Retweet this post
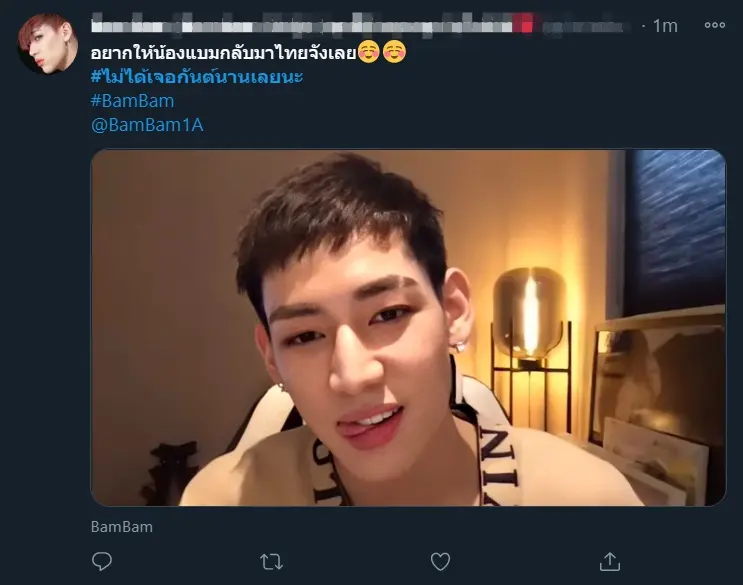 click(x=271, y=562)
